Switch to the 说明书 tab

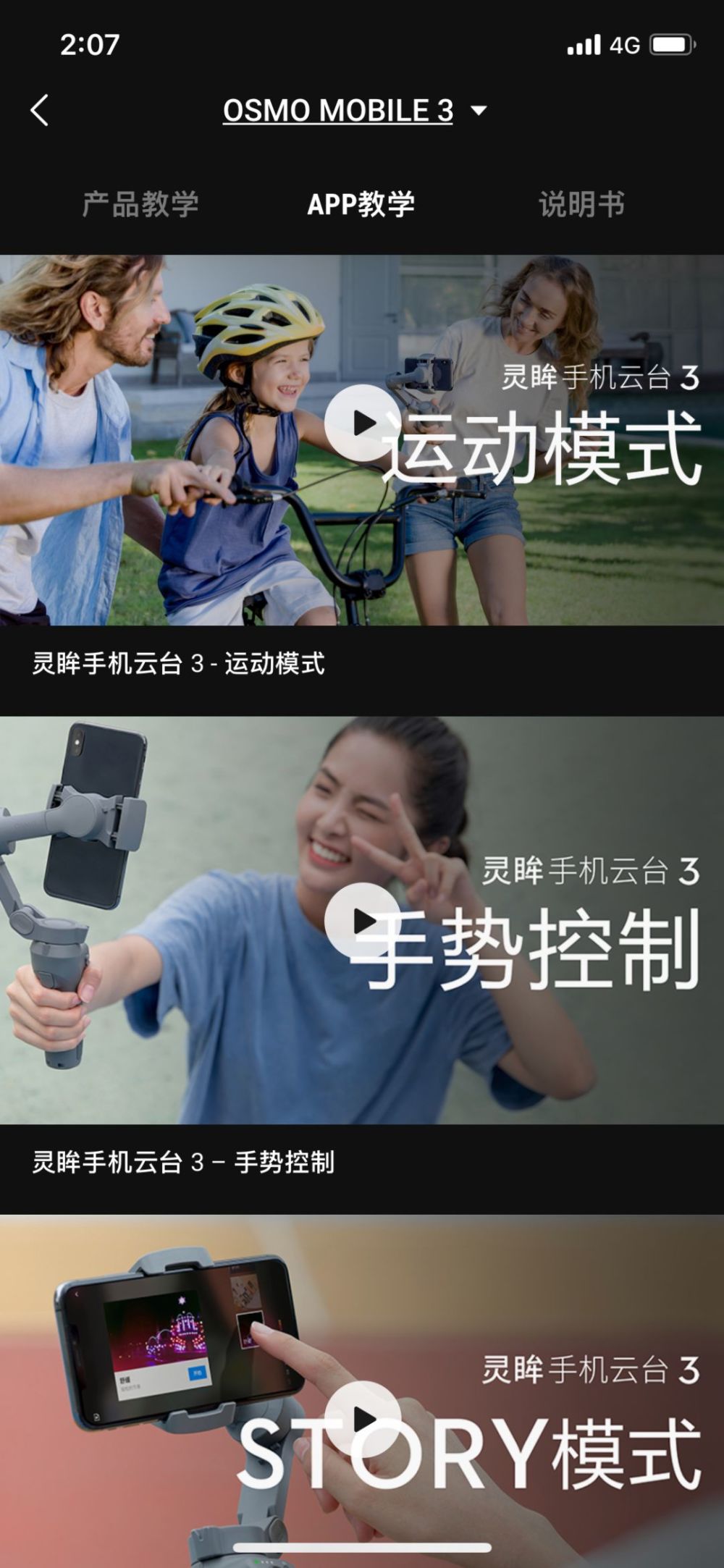[581, 204]
